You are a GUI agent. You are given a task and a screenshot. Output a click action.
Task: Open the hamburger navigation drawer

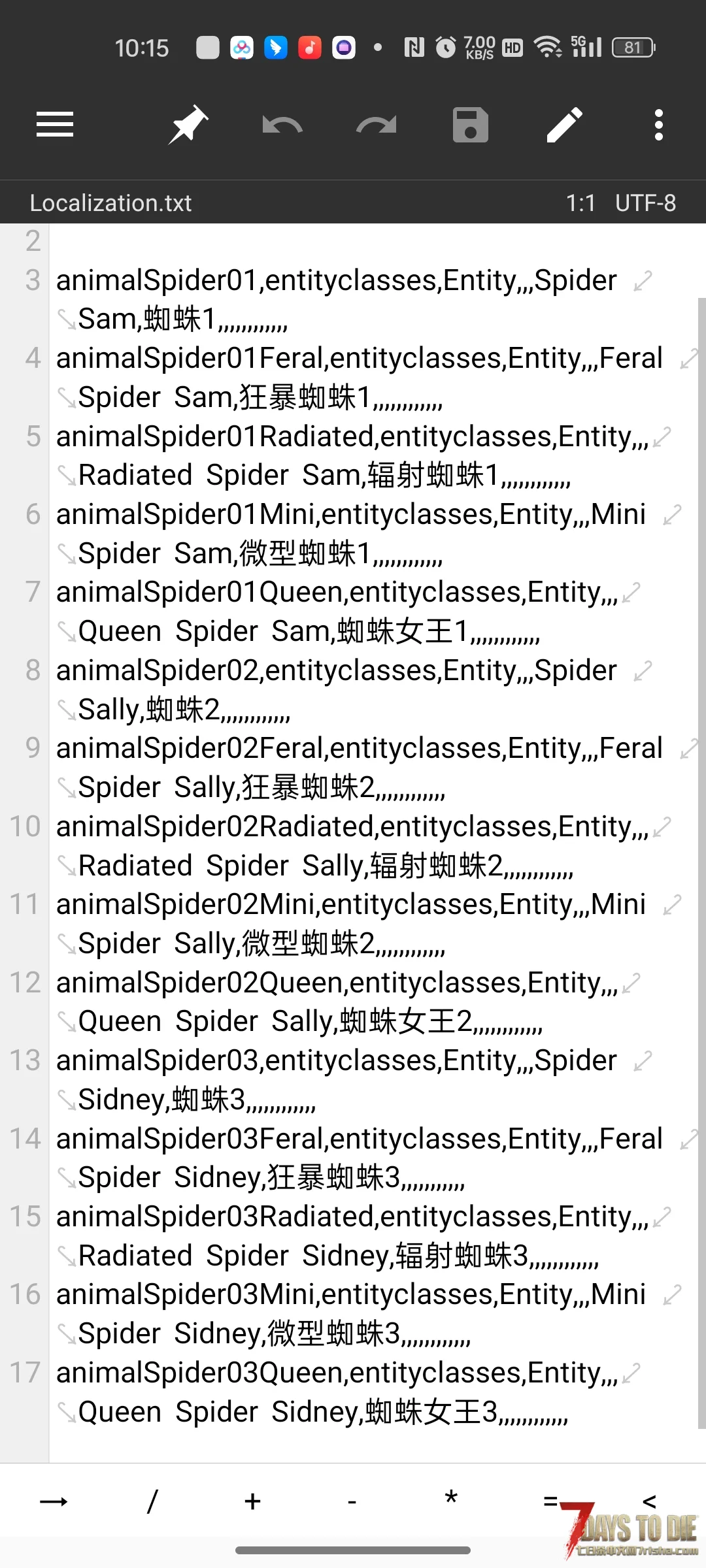coord(55,124)
